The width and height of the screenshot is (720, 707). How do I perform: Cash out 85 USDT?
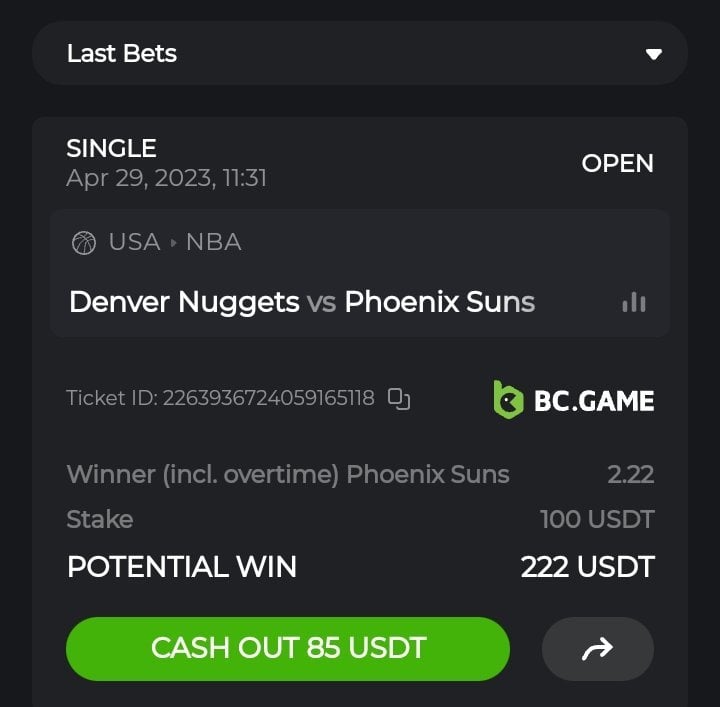coord(288,648)
